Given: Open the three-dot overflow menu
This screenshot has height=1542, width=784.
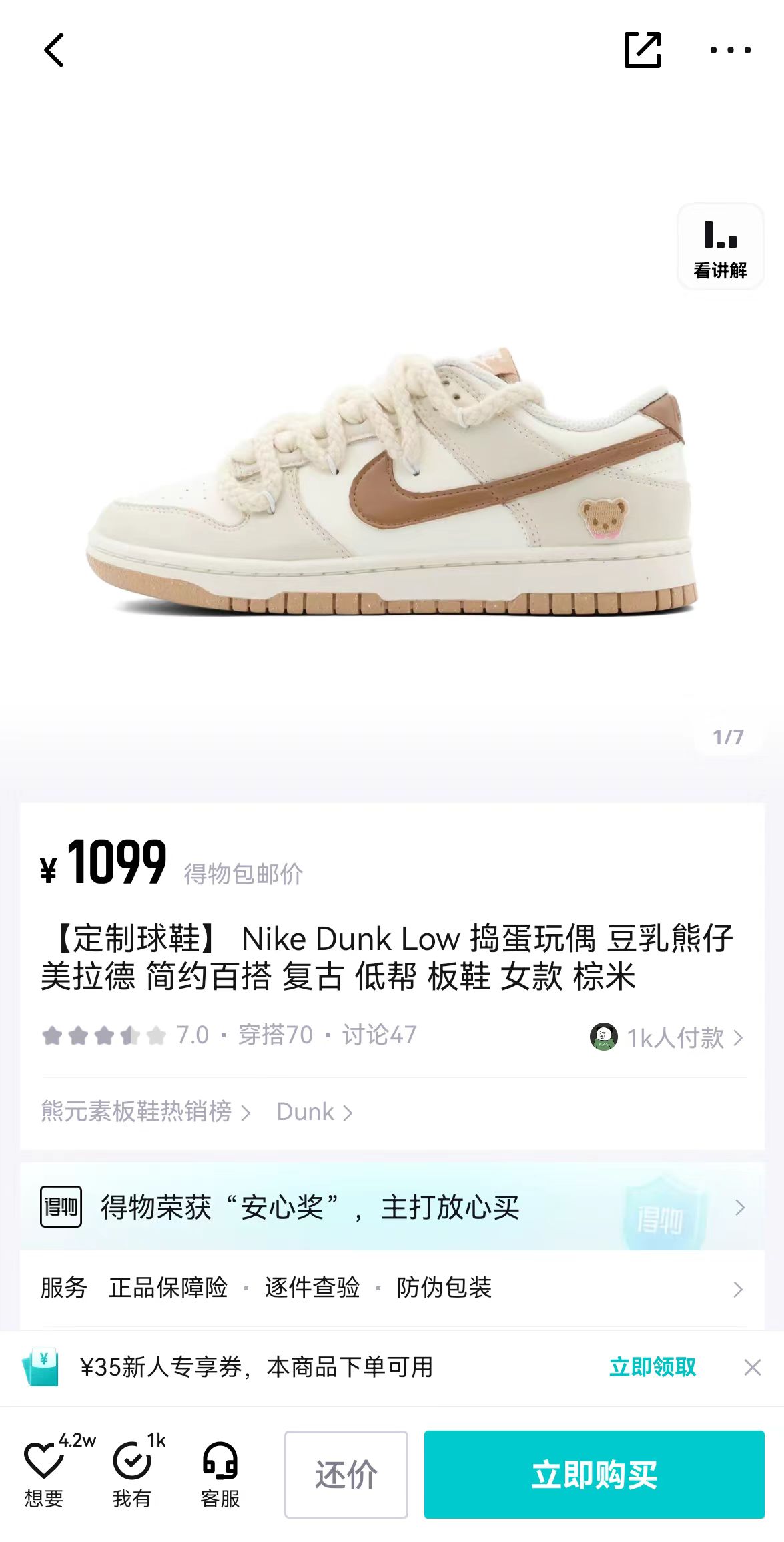Looking at the screenshot, I should 730,50.
